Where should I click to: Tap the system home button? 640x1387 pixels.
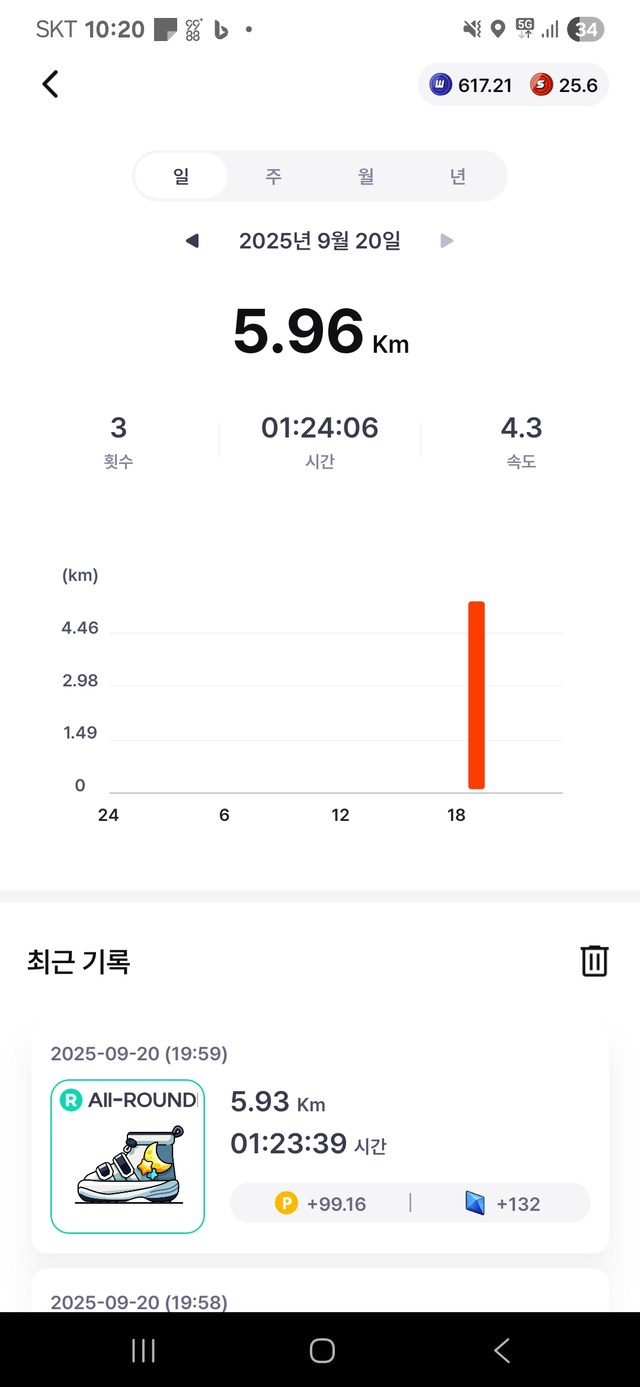tap(321, 1351)
